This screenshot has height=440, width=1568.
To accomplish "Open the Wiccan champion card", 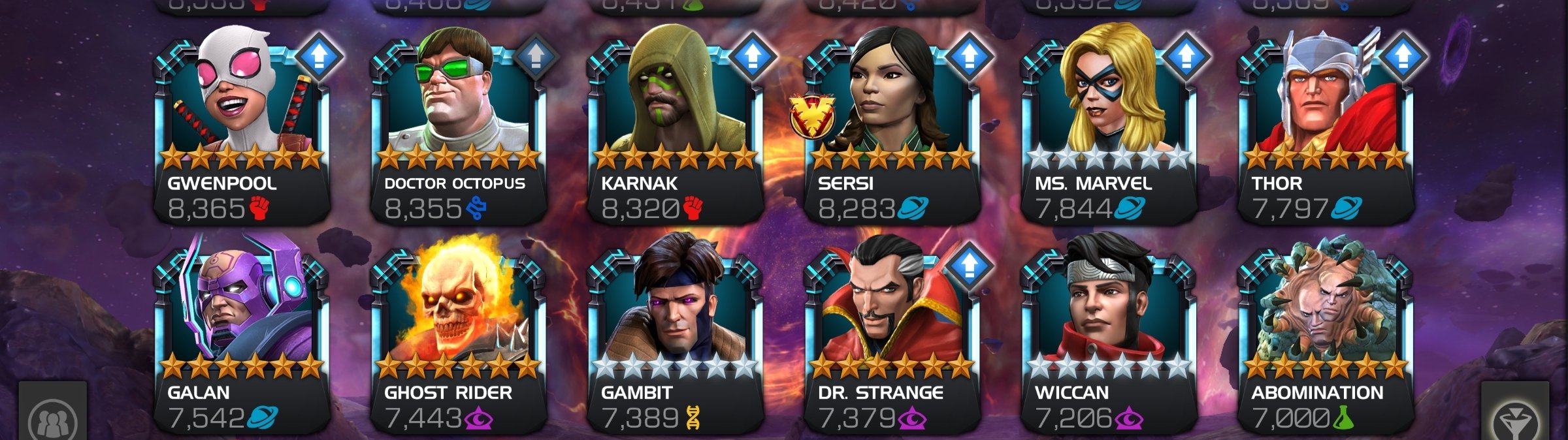I will (1109, 339).
